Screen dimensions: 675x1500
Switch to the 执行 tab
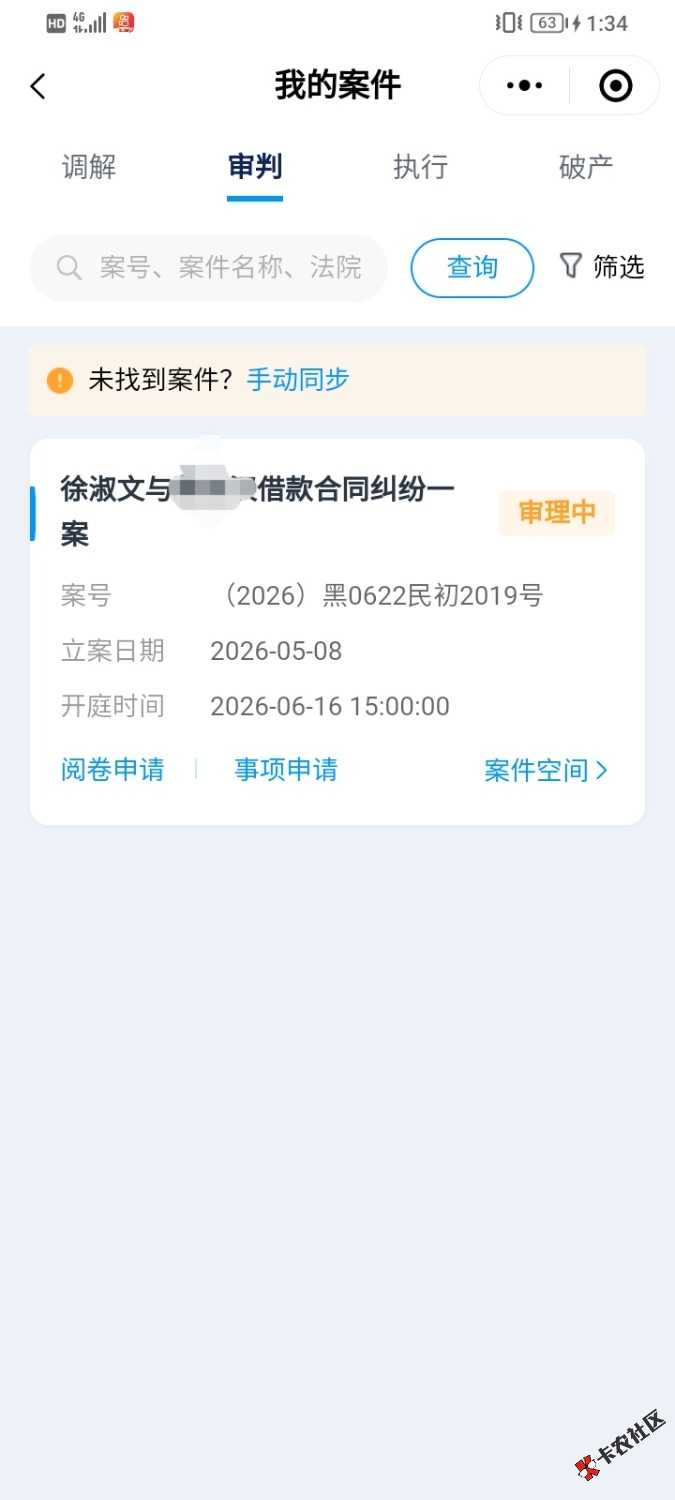420,167
